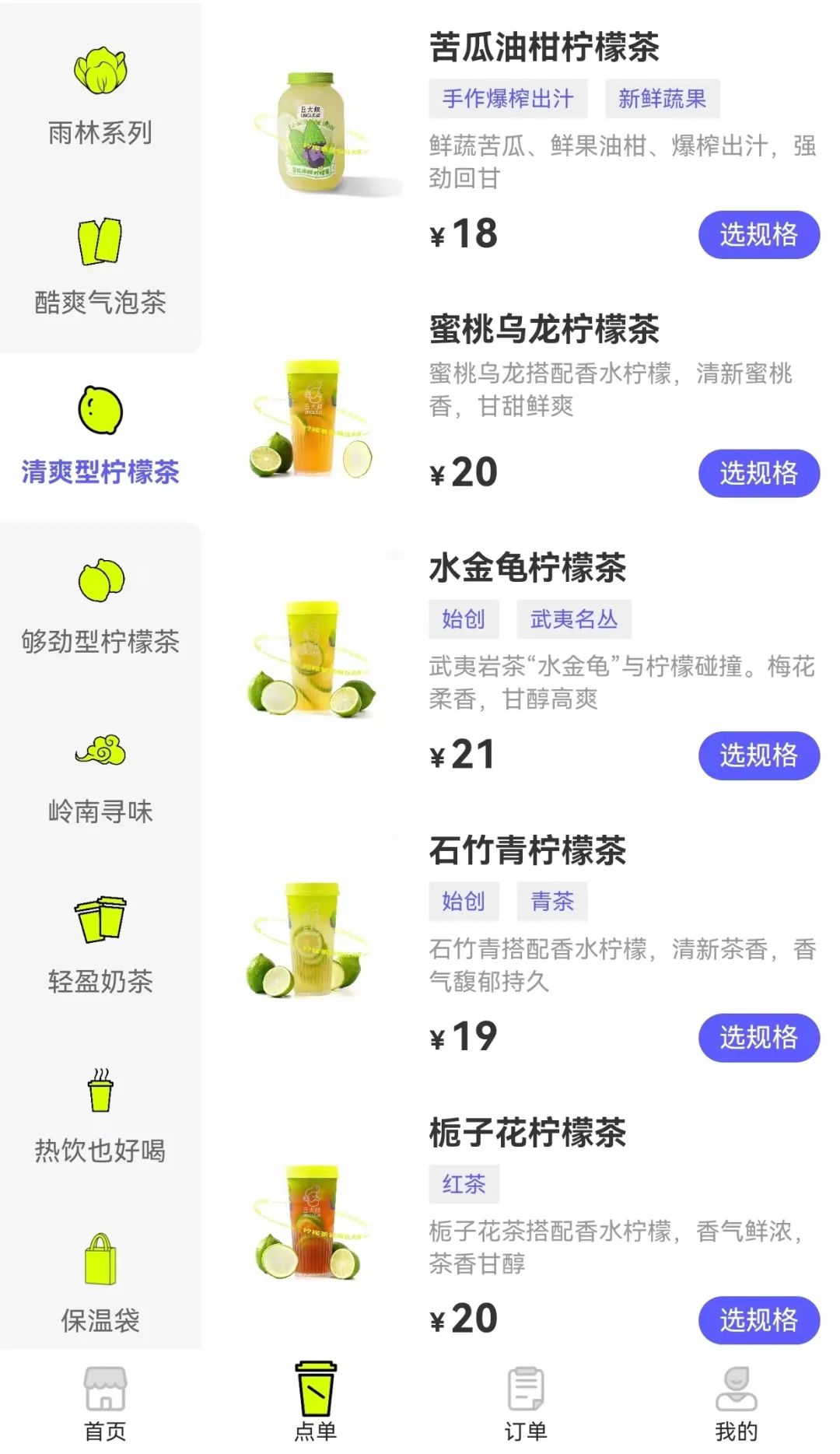Image resolution: width=840 pixels, height=1454 pixels.
Task: Tap the 点单 tab
Action: click(315, 1403)
